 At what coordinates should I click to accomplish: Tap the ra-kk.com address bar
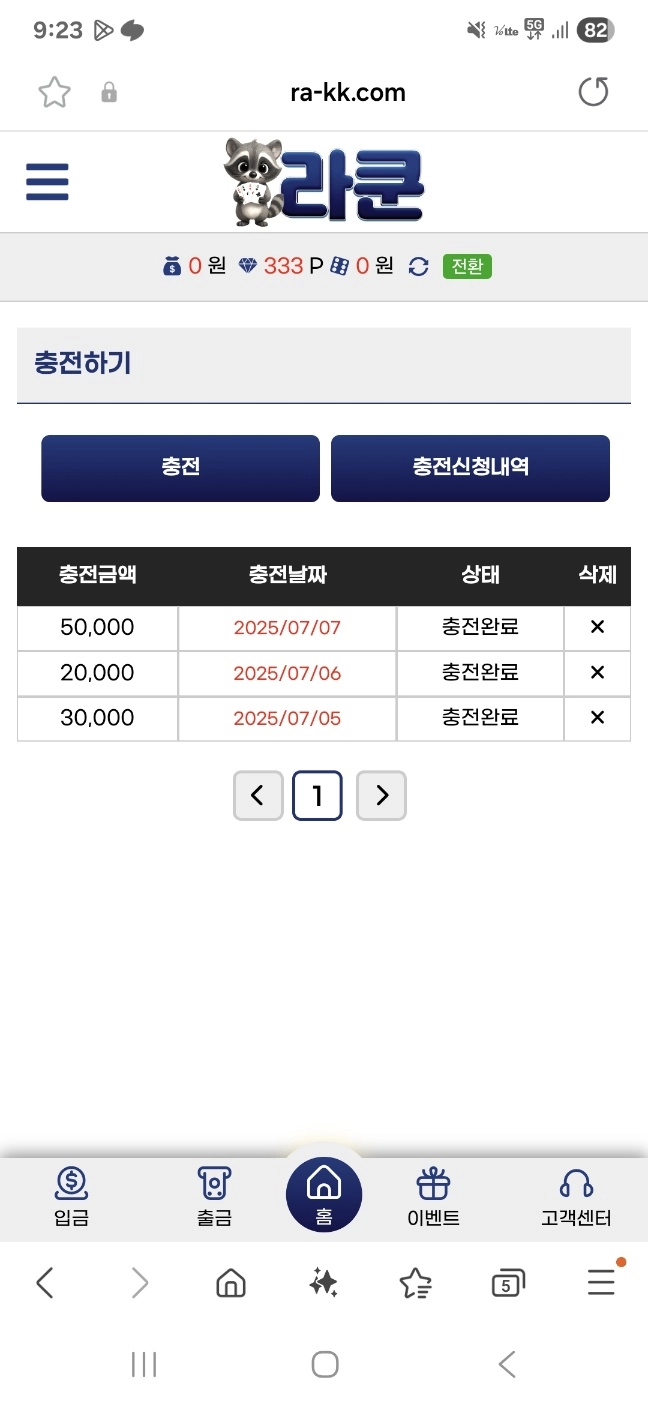point(347,93)
